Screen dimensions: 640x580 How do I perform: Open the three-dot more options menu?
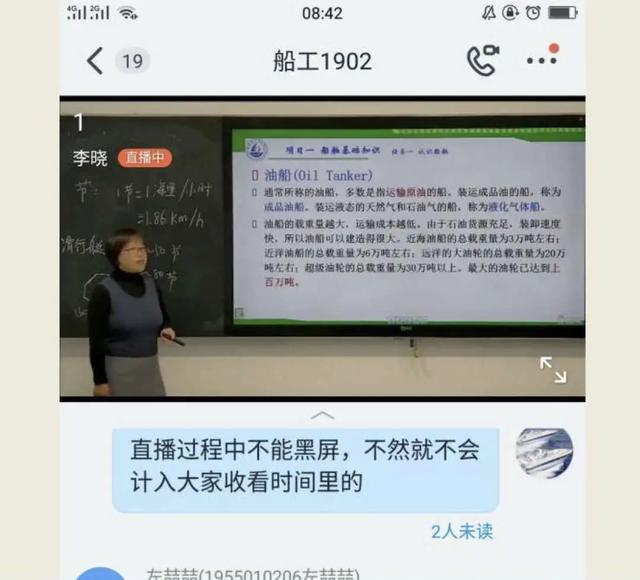pyautogui.click(x=542, y=60)
